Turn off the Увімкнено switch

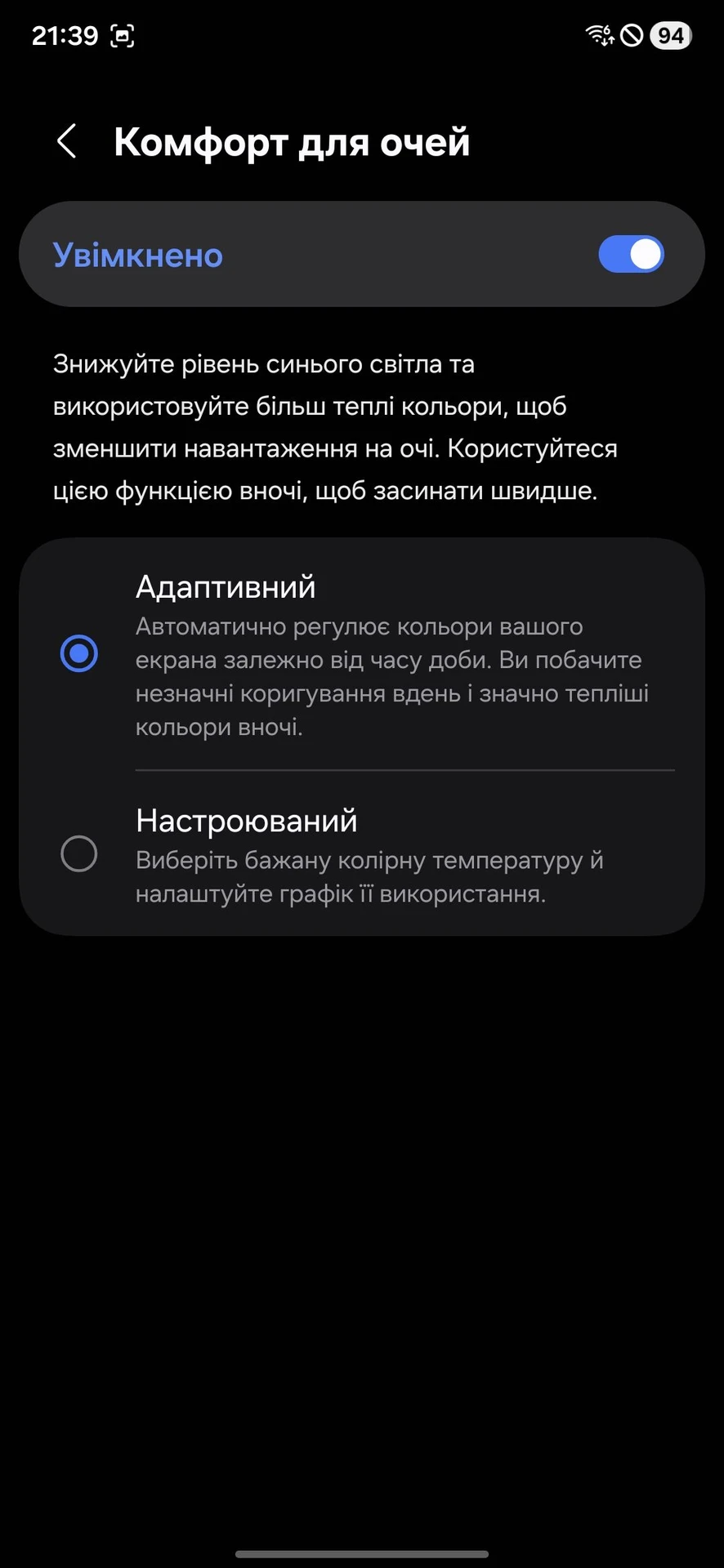click(630, 255)
